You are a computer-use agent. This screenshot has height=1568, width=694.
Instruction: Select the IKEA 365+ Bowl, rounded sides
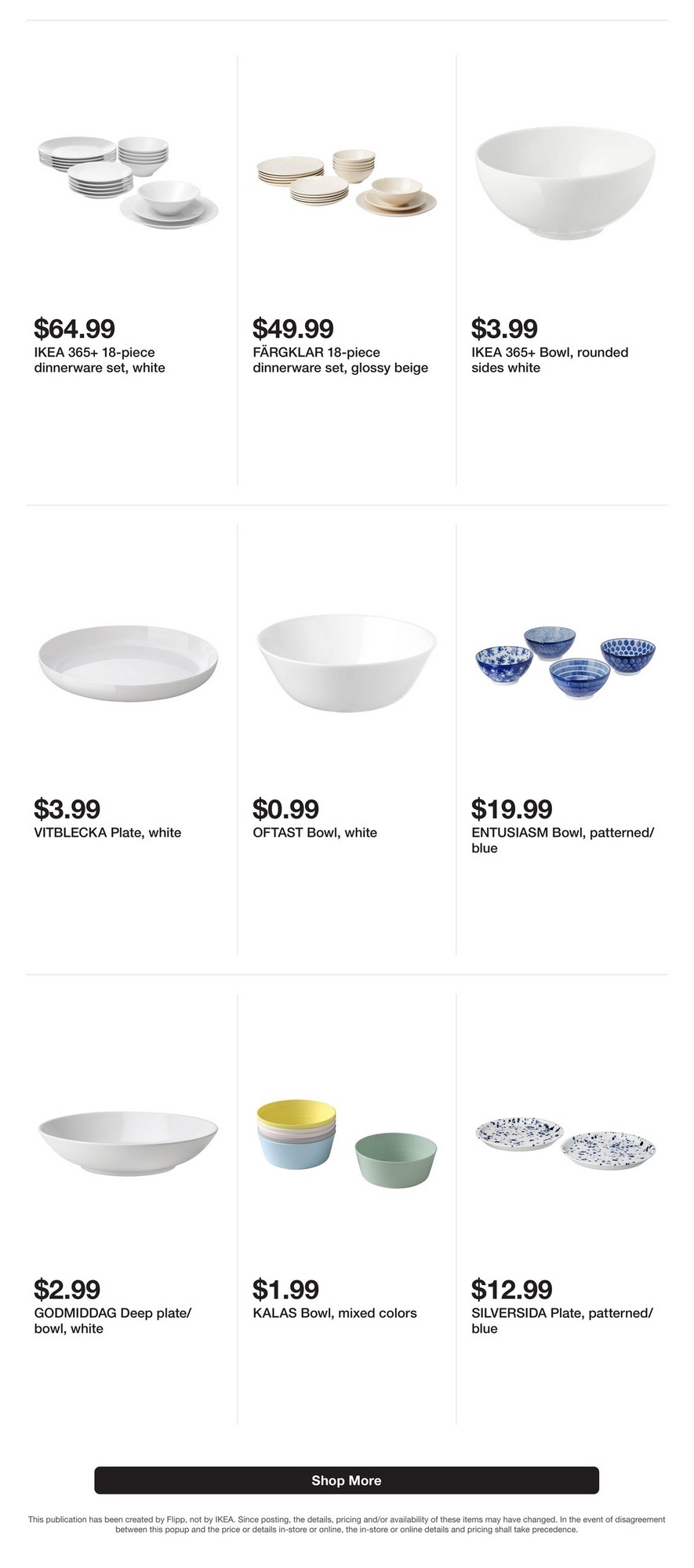click(565, 183)
